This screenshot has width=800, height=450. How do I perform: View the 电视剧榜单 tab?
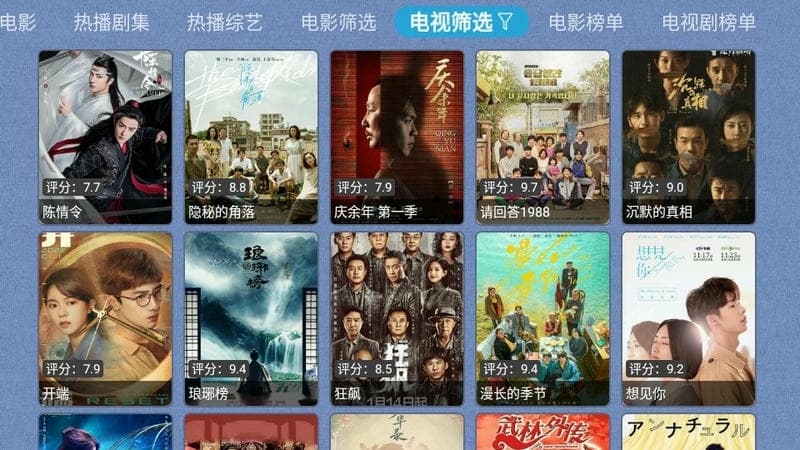(x=708, y=21)
